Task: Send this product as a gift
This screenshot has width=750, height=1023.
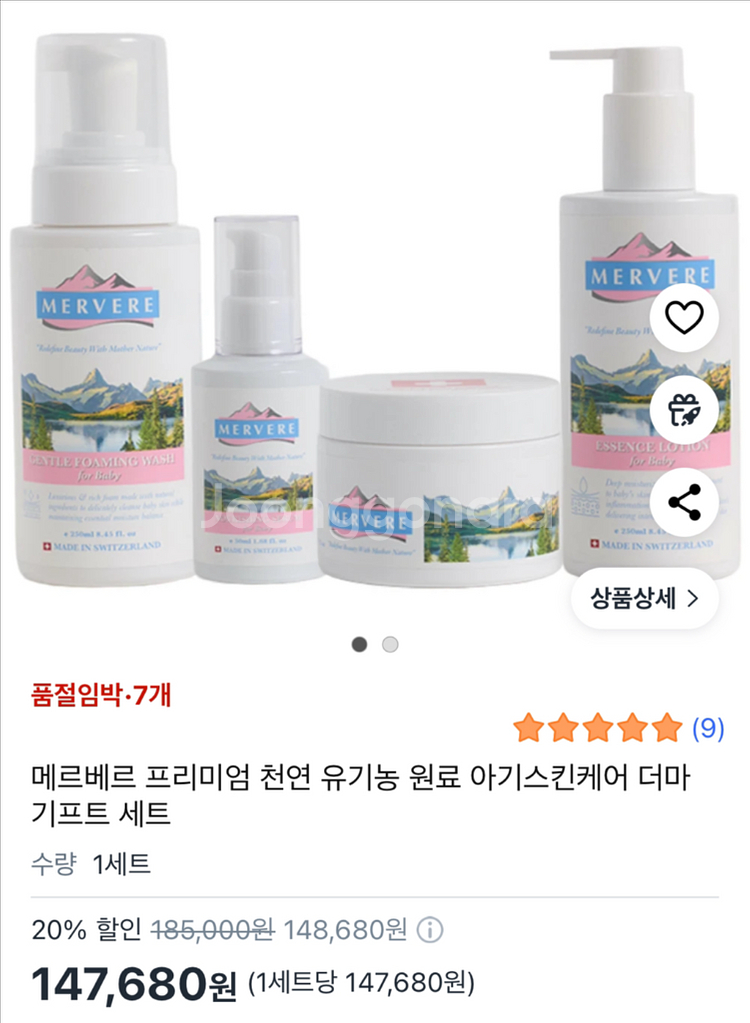Action: click(684, 410)
